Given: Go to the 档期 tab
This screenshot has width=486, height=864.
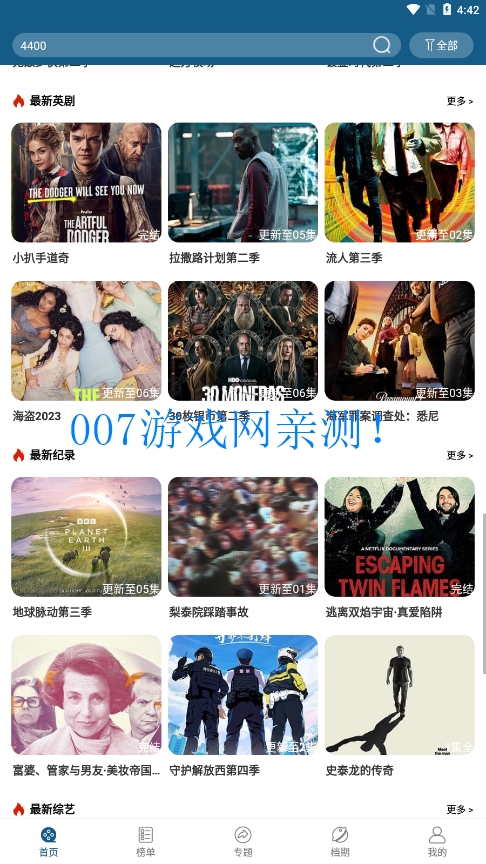Looking at the screenshot, I should click(x=340, y=841).
